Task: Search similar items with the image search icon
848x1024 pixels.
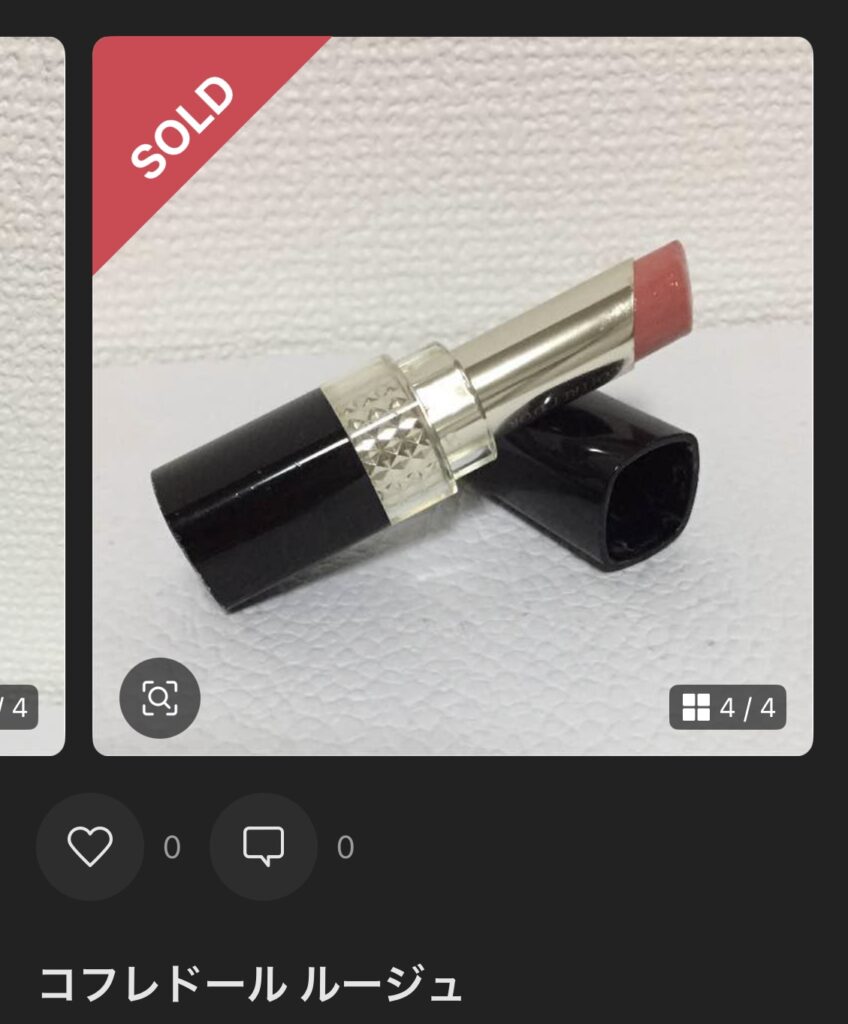Action: [x=160, y=697]
